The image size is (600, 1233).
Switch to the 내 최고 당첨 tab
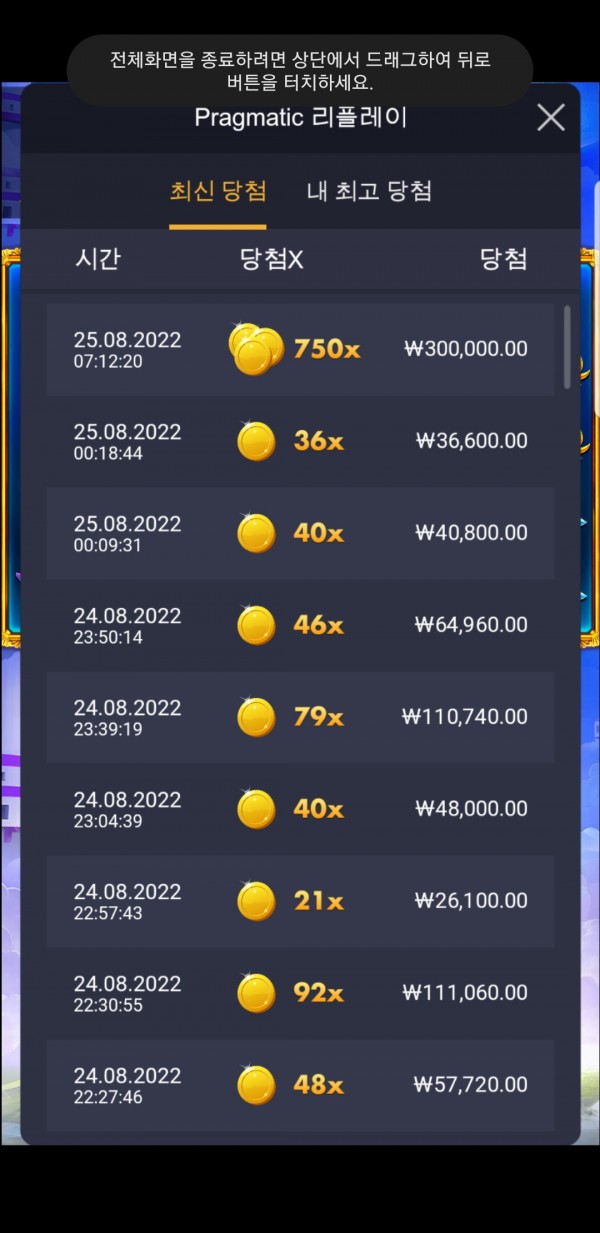coord(369,192)
